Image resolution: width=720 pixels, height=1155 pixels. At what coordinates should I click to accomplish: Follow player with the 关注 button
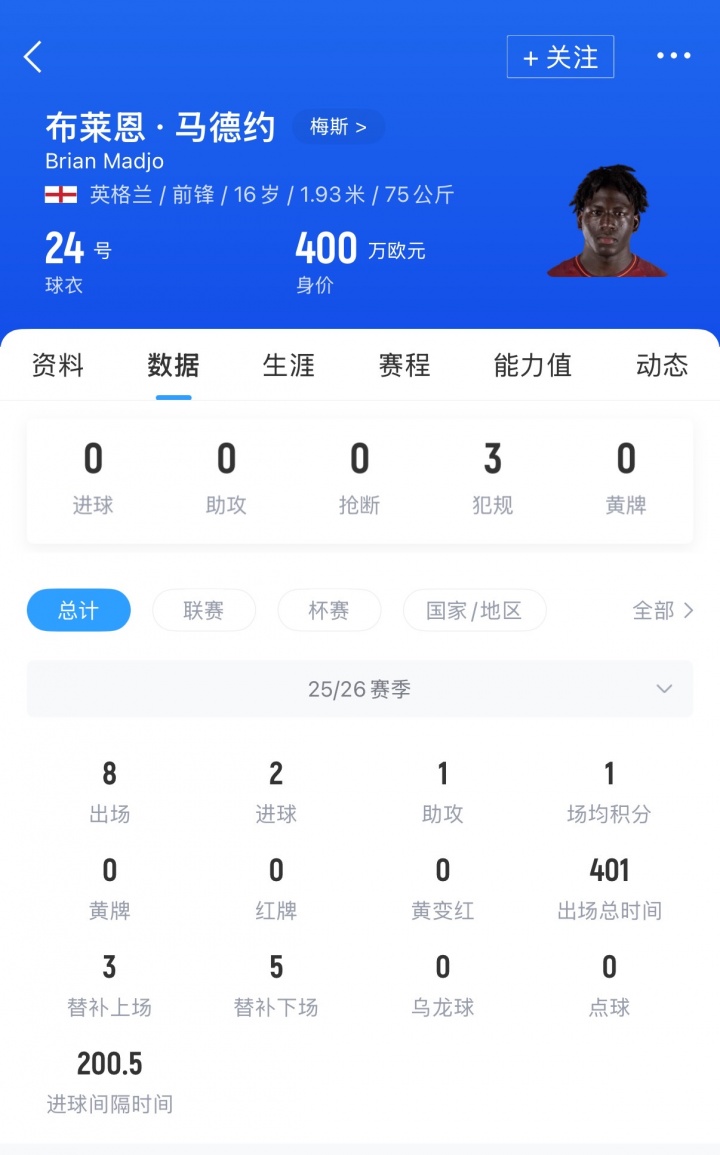tap(560, 57)
